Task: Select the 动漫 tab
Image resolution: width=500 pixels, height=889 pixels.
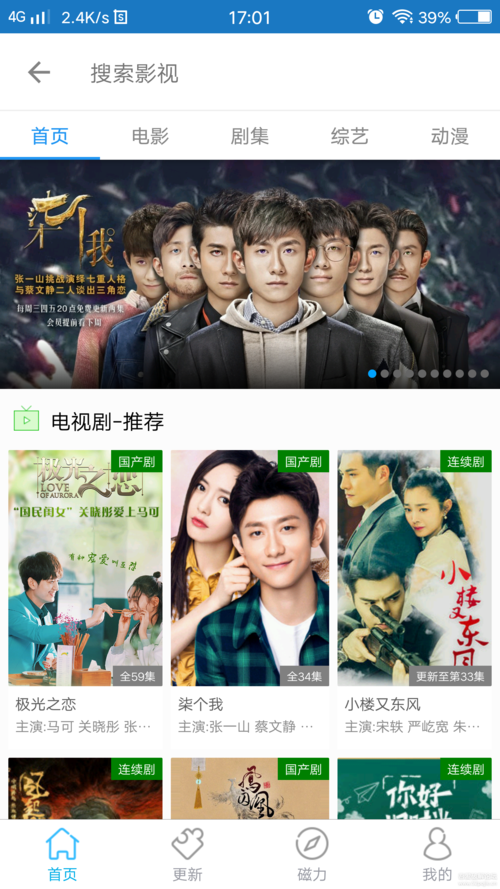Action: [450, 136]
